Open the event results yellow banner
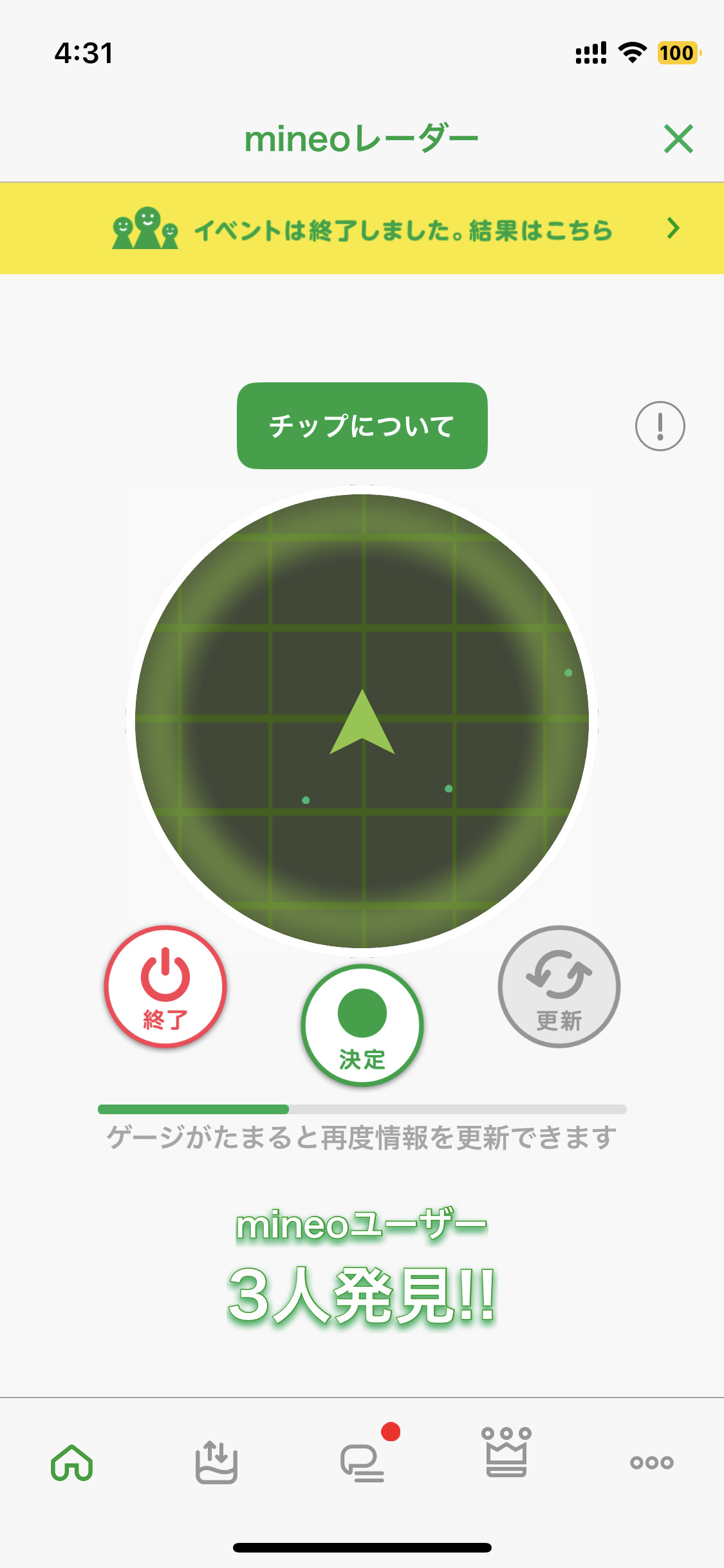 coord(362,229)
